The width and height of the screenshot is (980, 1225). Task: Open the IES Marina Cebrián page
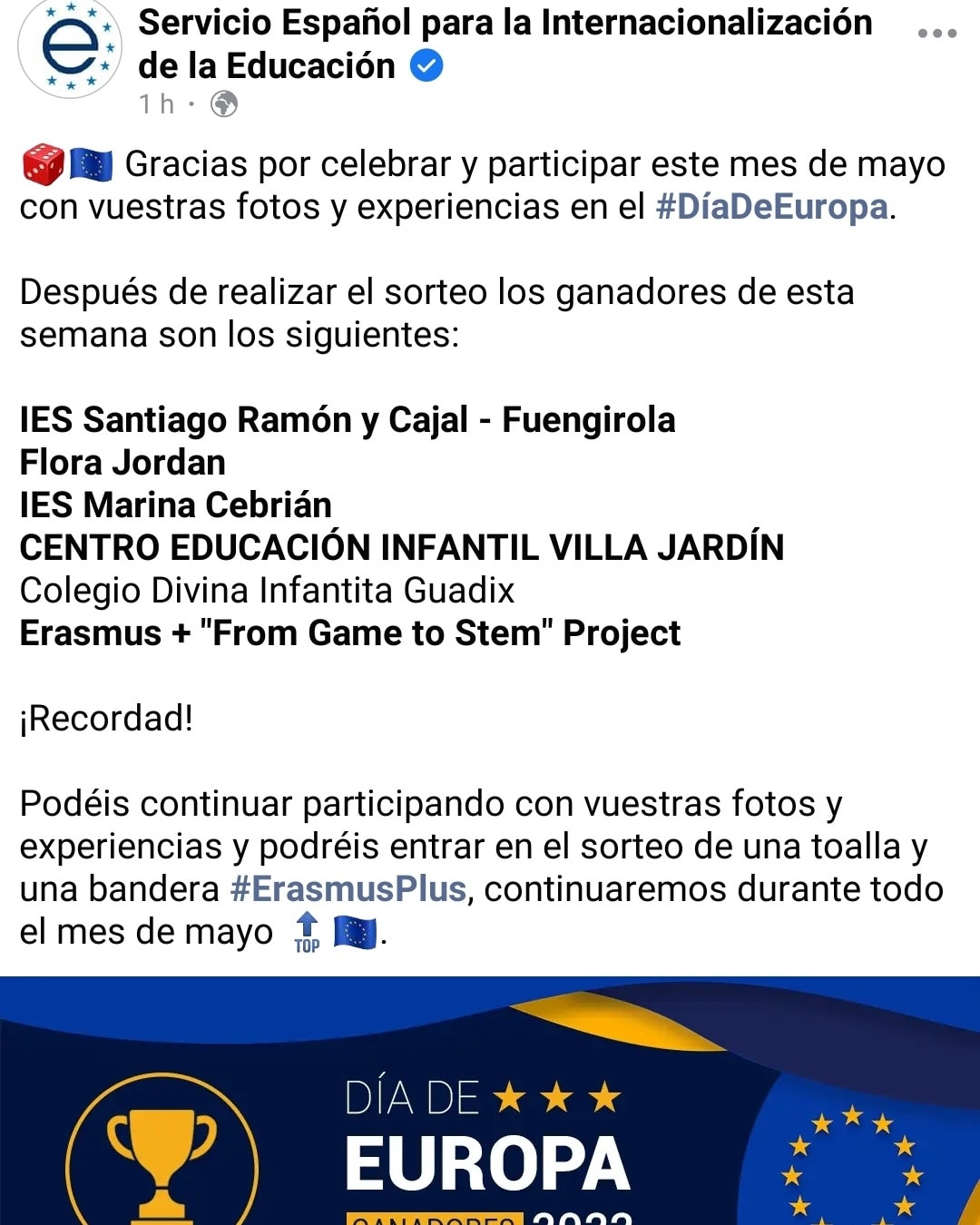(176, 505)
